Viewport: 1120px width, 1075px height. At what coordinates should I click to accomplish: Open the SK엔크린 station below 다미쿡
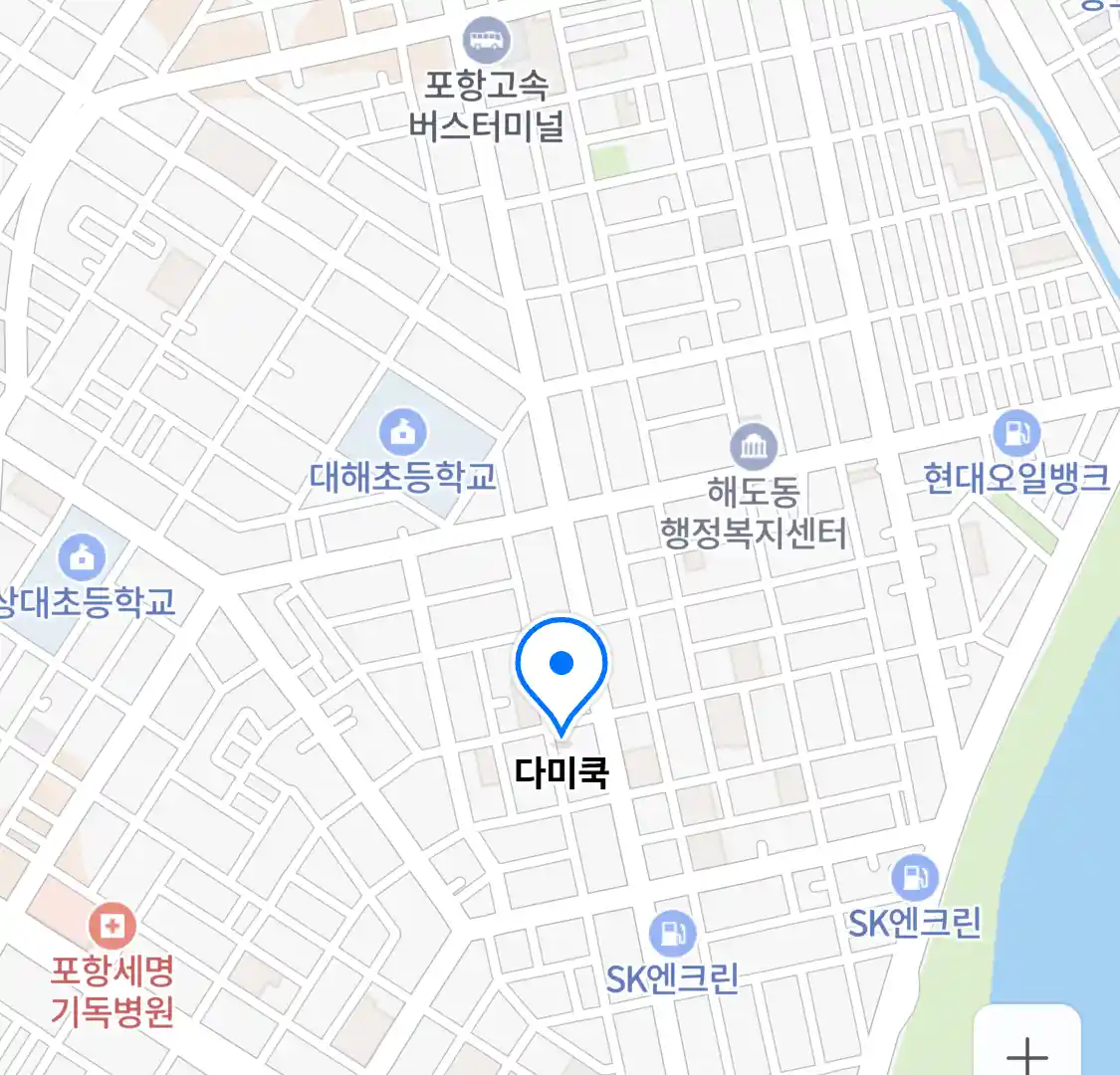click(x=673, y=935)
